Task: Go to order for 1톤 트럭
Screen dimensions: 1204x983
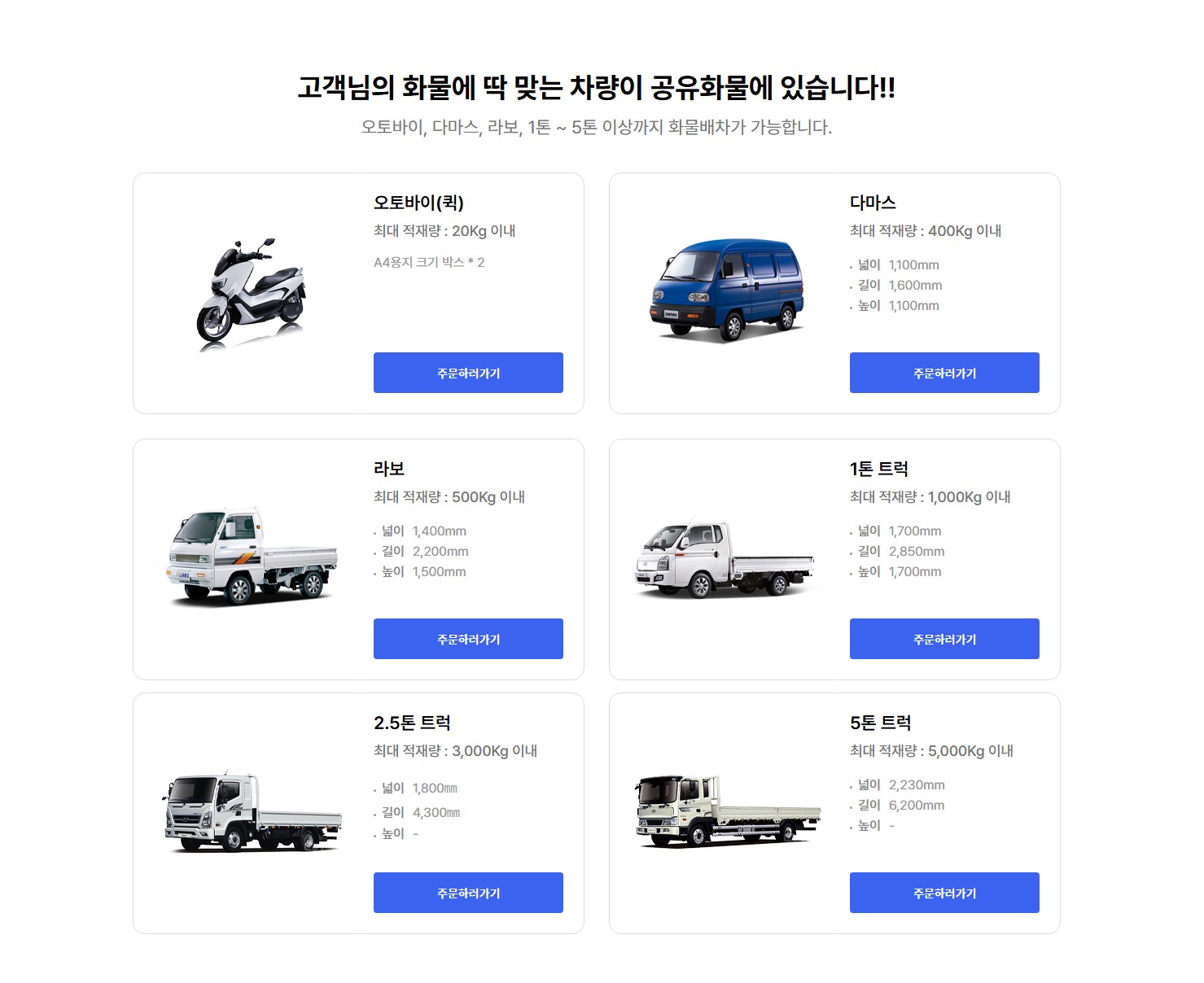Action: [x=944, y=639]
